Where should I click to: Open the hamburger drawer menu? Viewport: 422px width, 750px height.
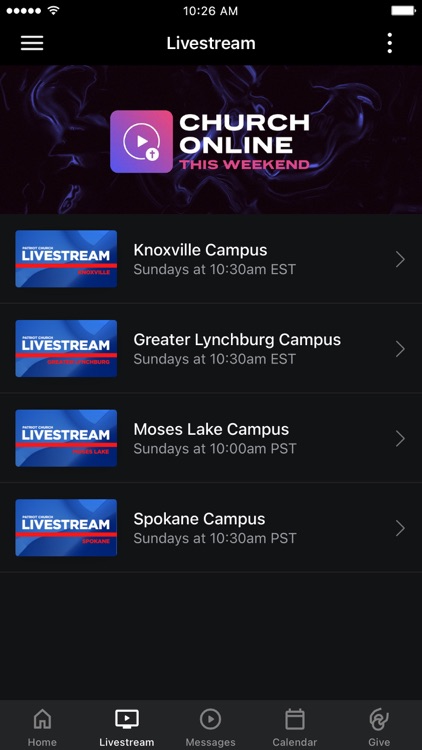(32, 43)
